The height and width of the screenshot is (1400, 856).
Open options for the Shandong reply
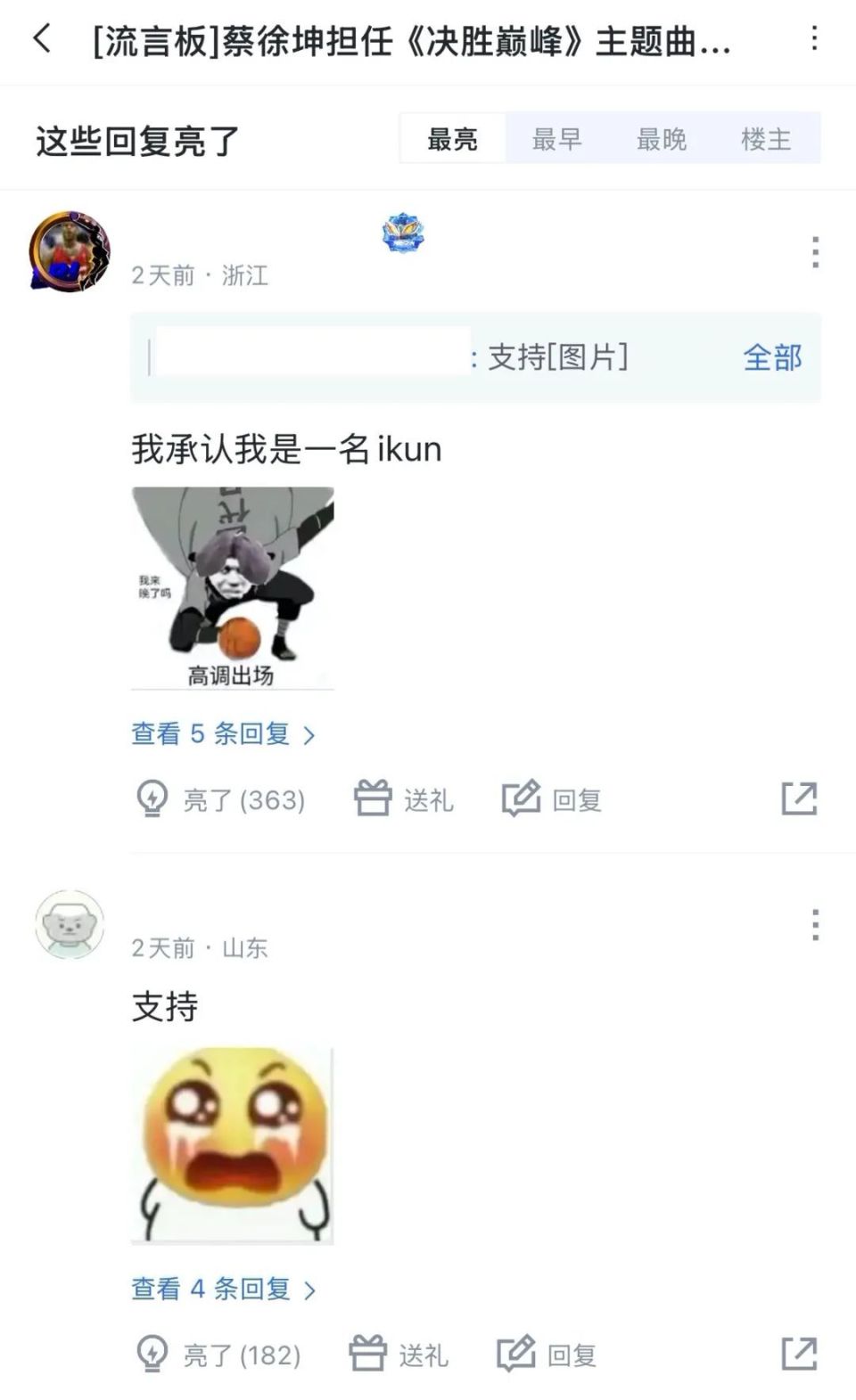point(814,925)
